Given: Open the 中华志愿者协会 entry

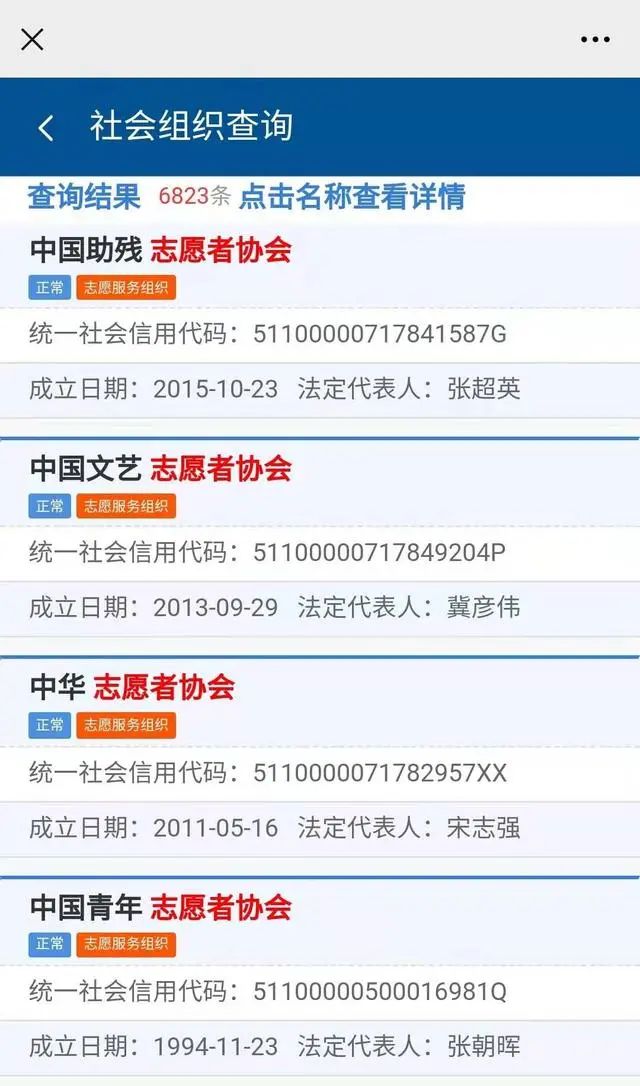Looking at the screenshot, I should (132, 687).
